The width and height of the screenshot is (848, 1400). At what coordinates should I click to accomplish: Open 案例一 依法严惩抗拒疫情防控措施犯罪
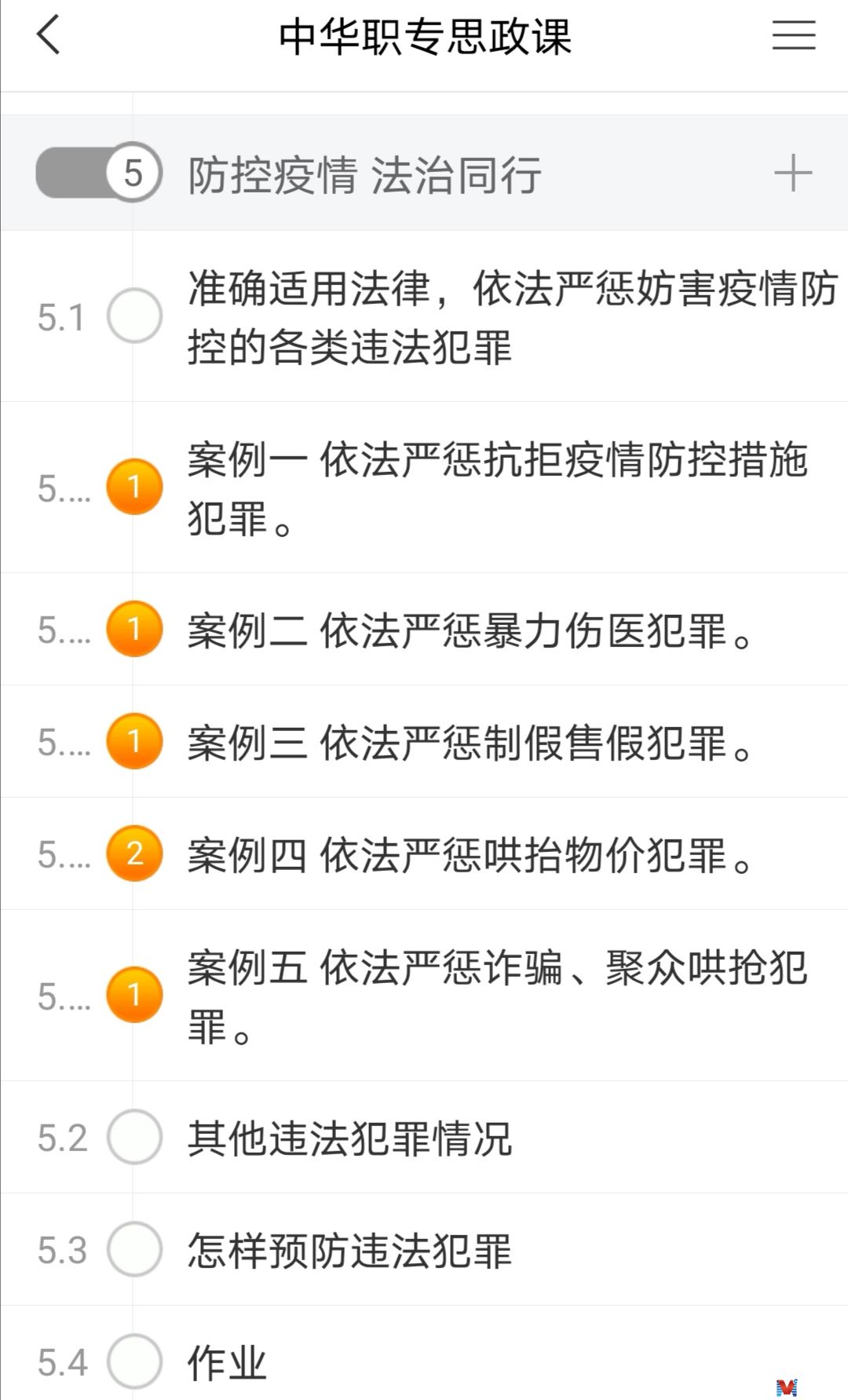(424, 488)
